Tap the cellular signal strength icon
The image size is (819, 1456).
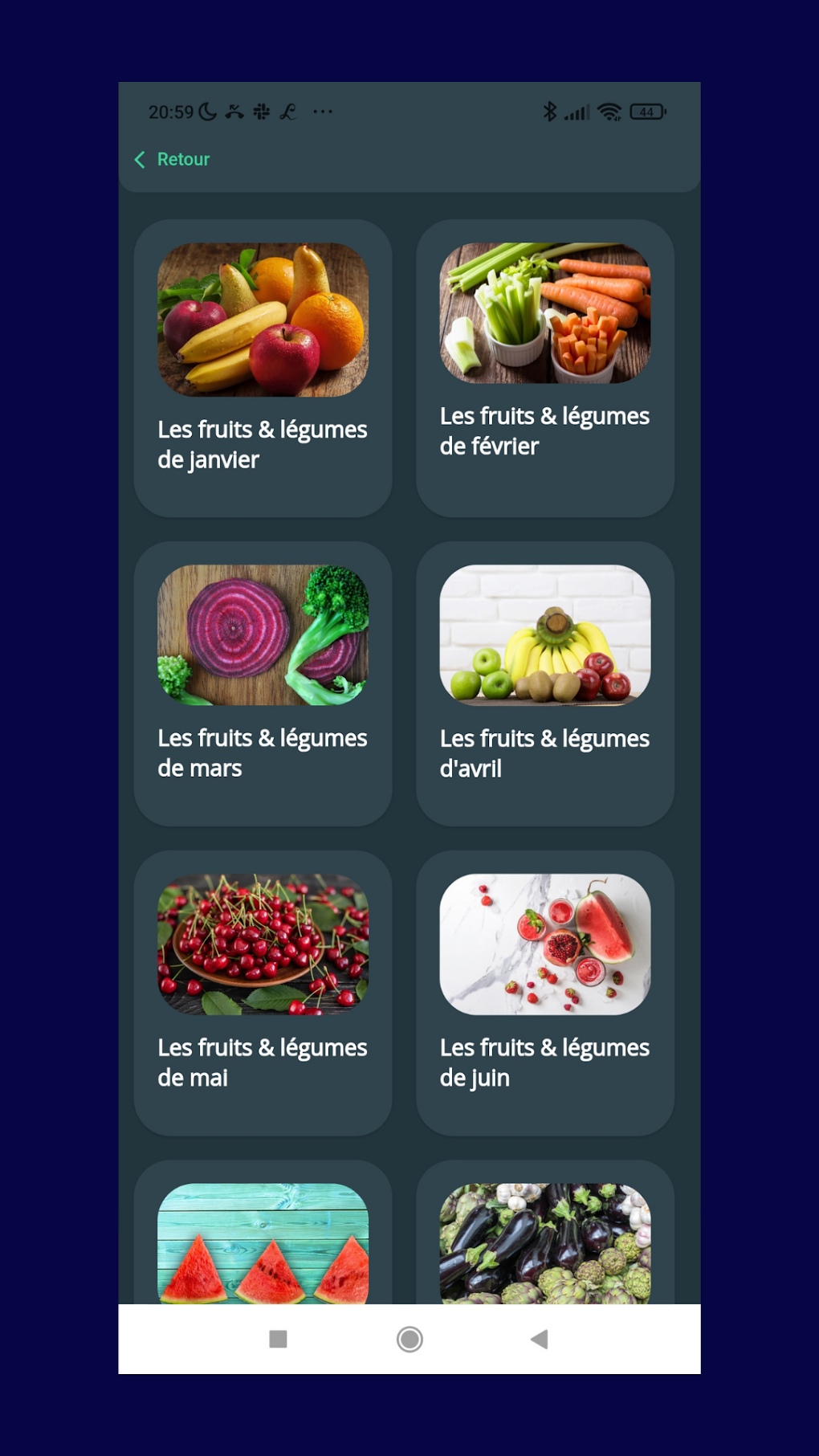tap(577, 113)
